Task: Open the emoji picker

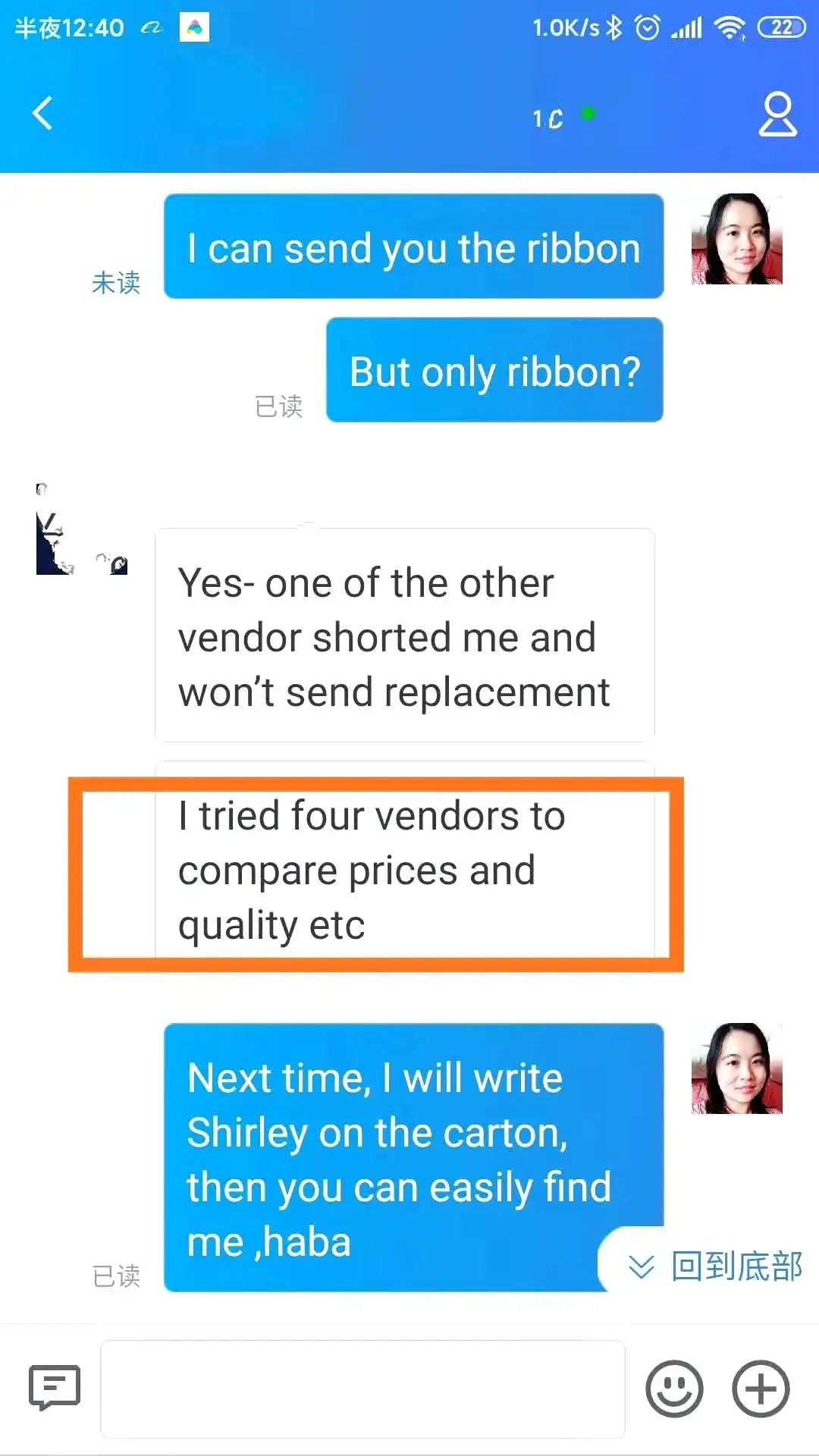Action: [673, 1389]
